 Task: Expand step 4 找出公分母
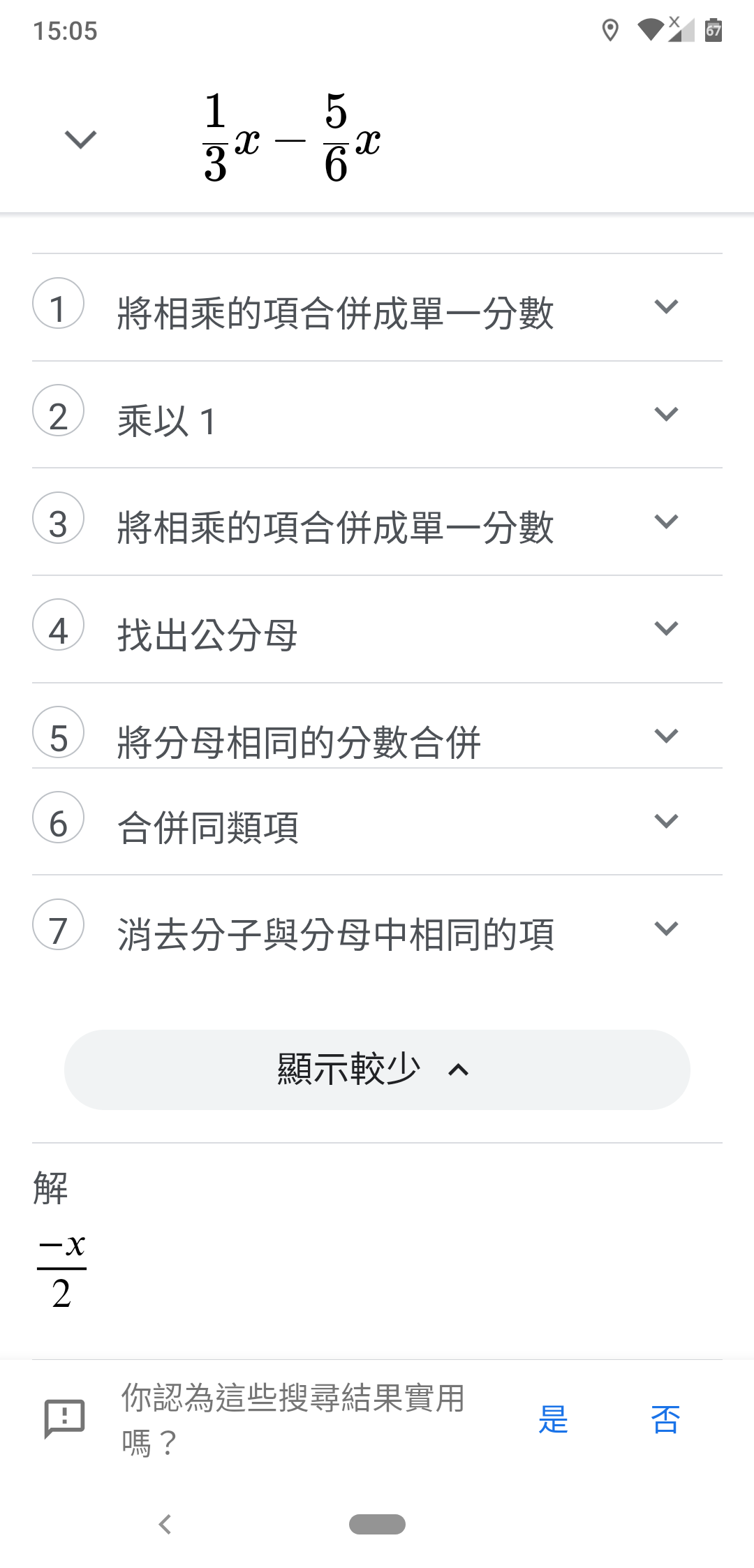pos(666,629)
